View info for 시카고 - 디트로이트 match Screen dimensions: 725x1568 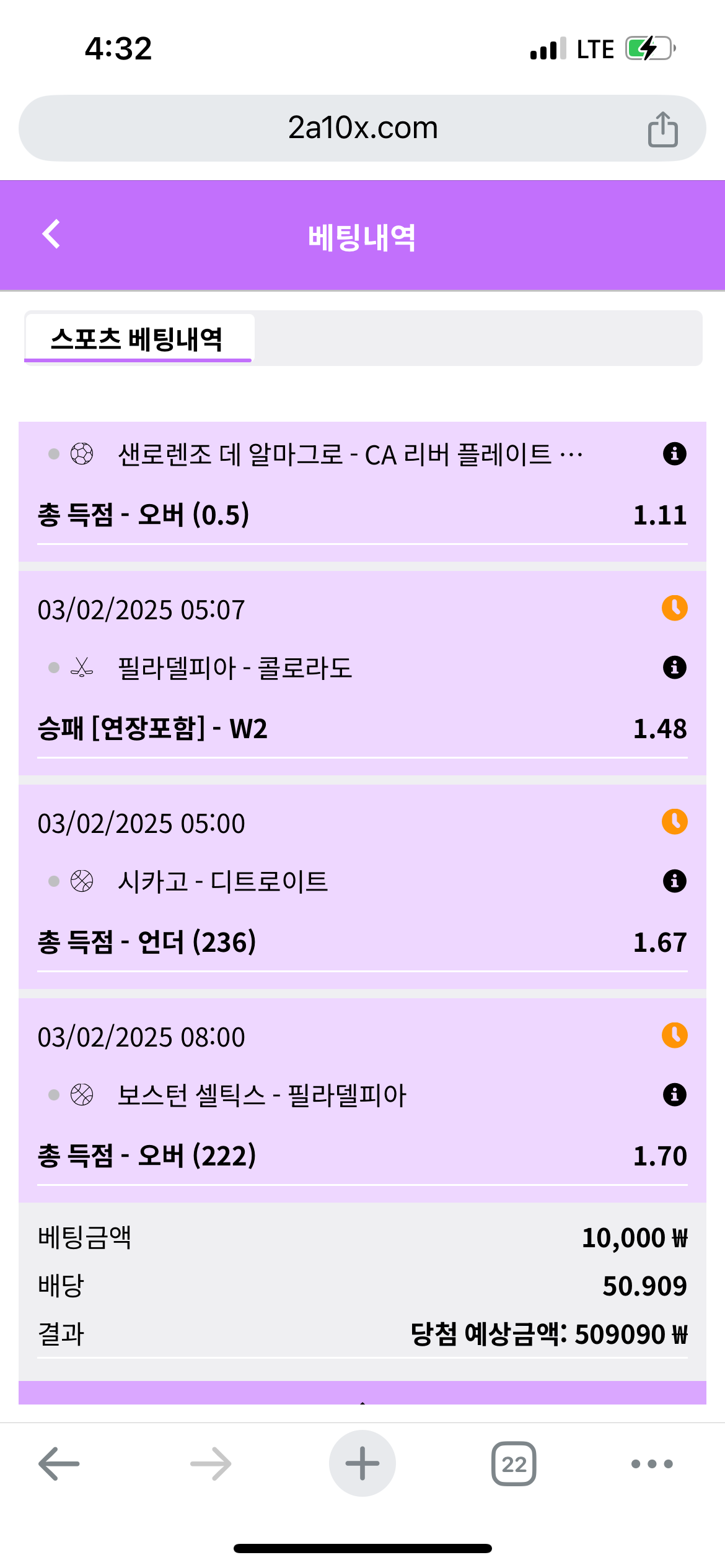tap(674, 881)
